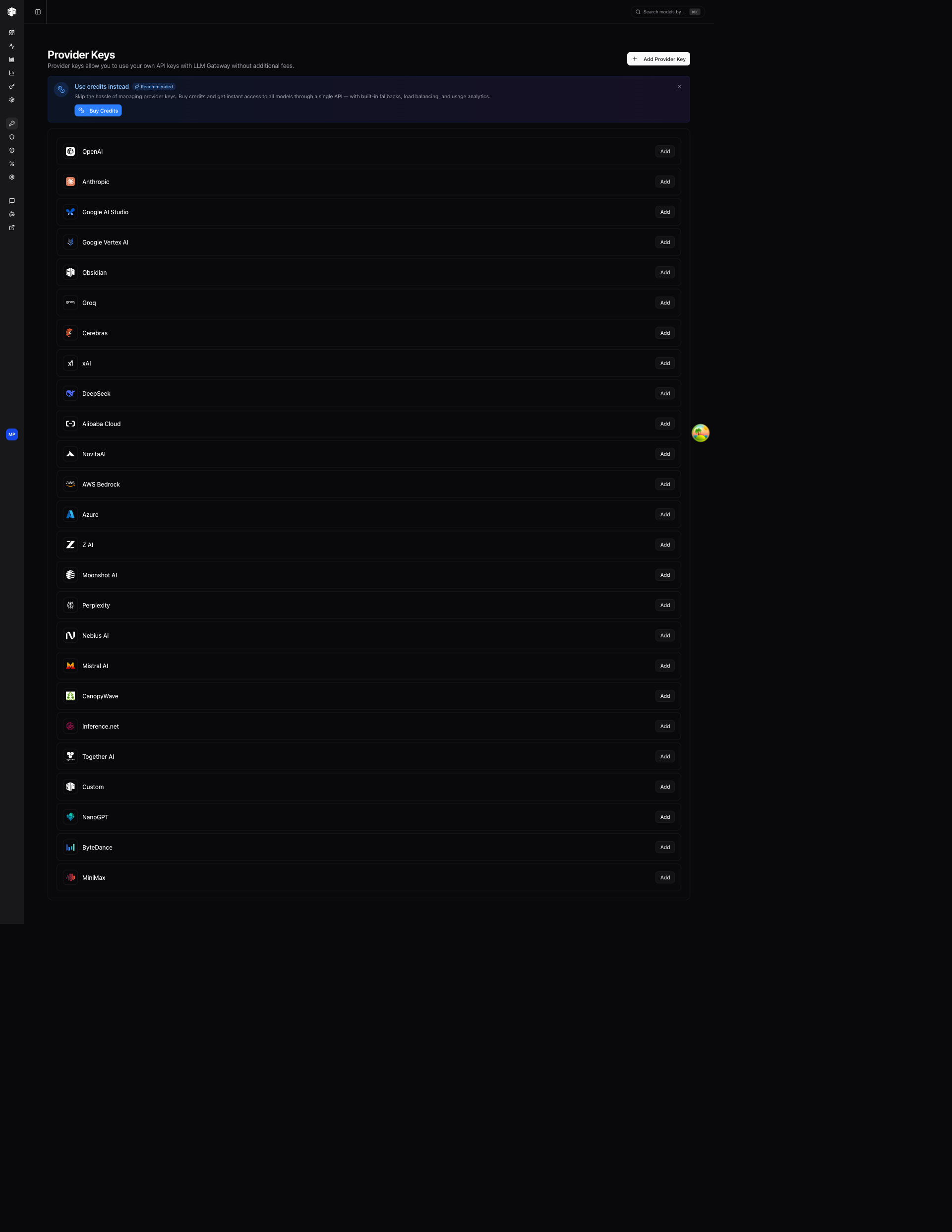Viewport: 952px width, 1232px height.
Task: Open the MP account avatar
Action: [x=12, y=434]
